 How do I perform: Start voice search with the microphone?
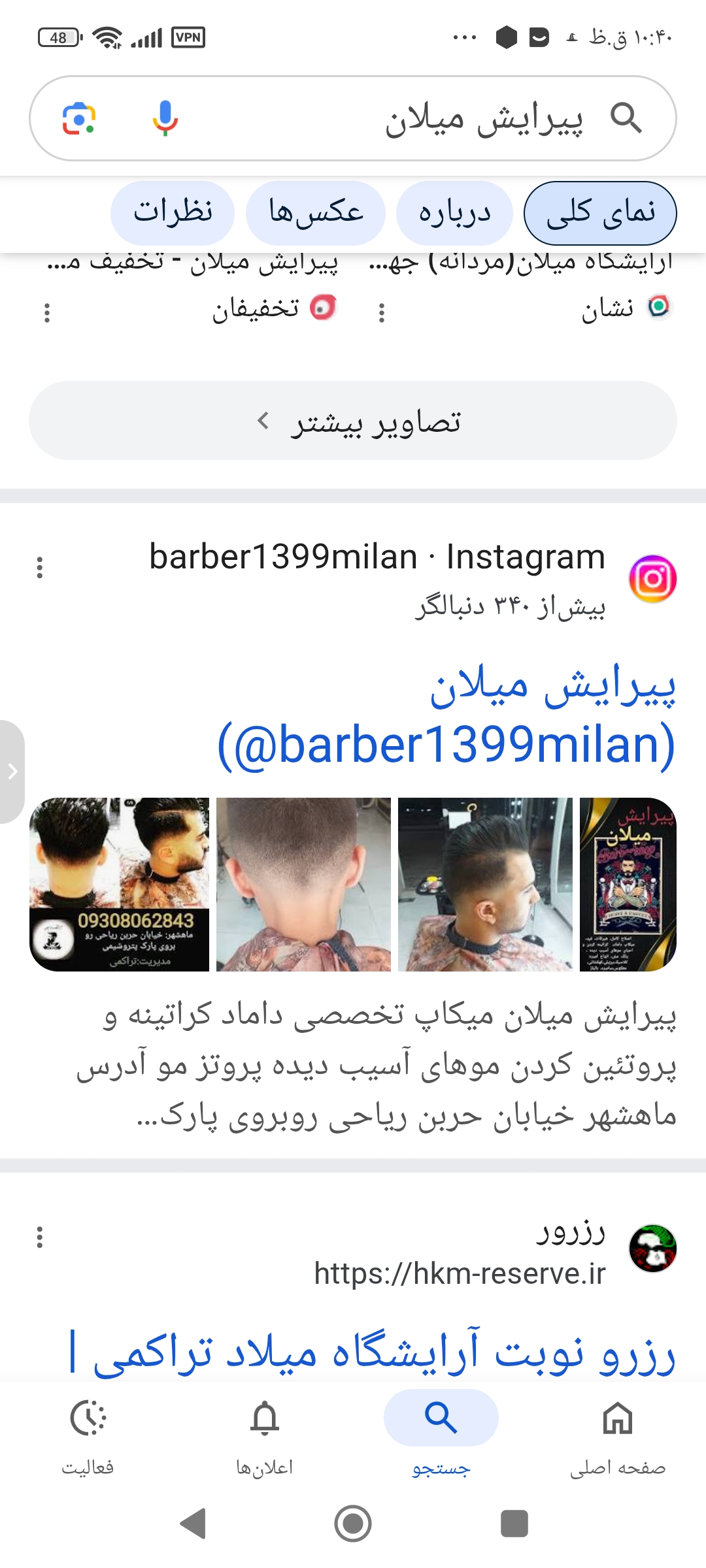(x=165, y=118)
